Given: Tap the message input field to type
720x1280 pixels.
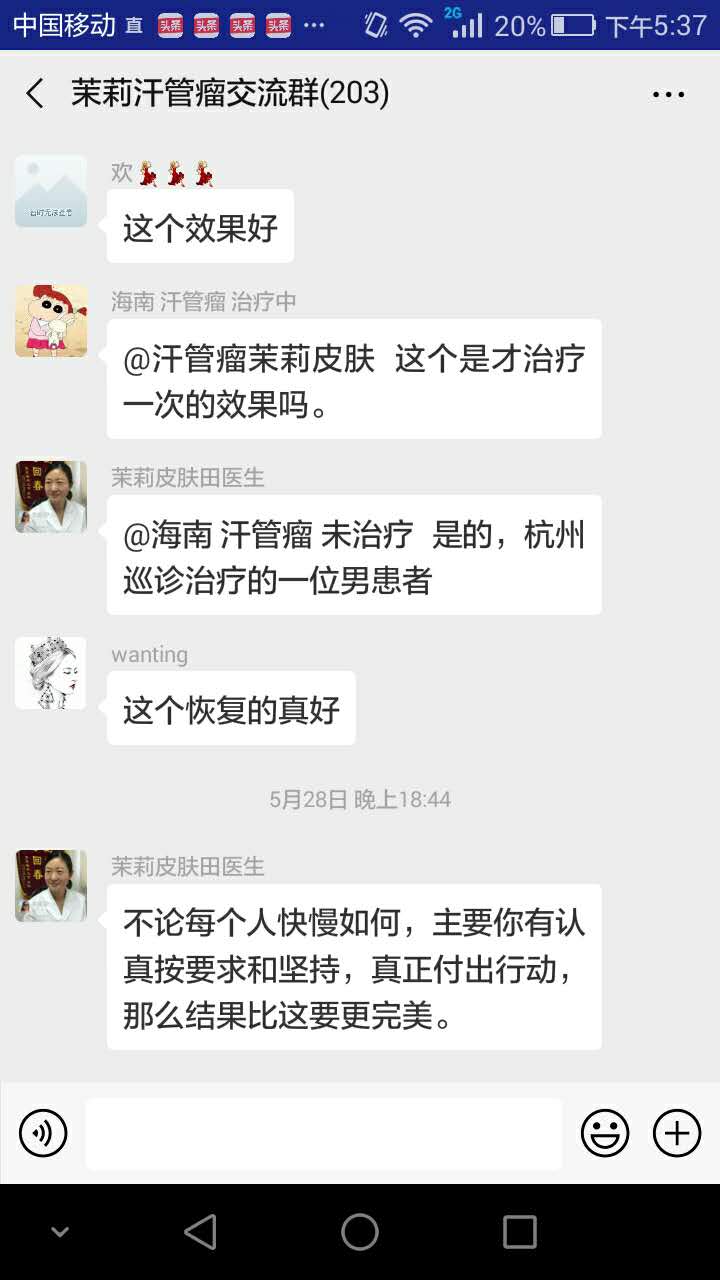Looking at the screenshot, I should click(x=322, y=1133).
